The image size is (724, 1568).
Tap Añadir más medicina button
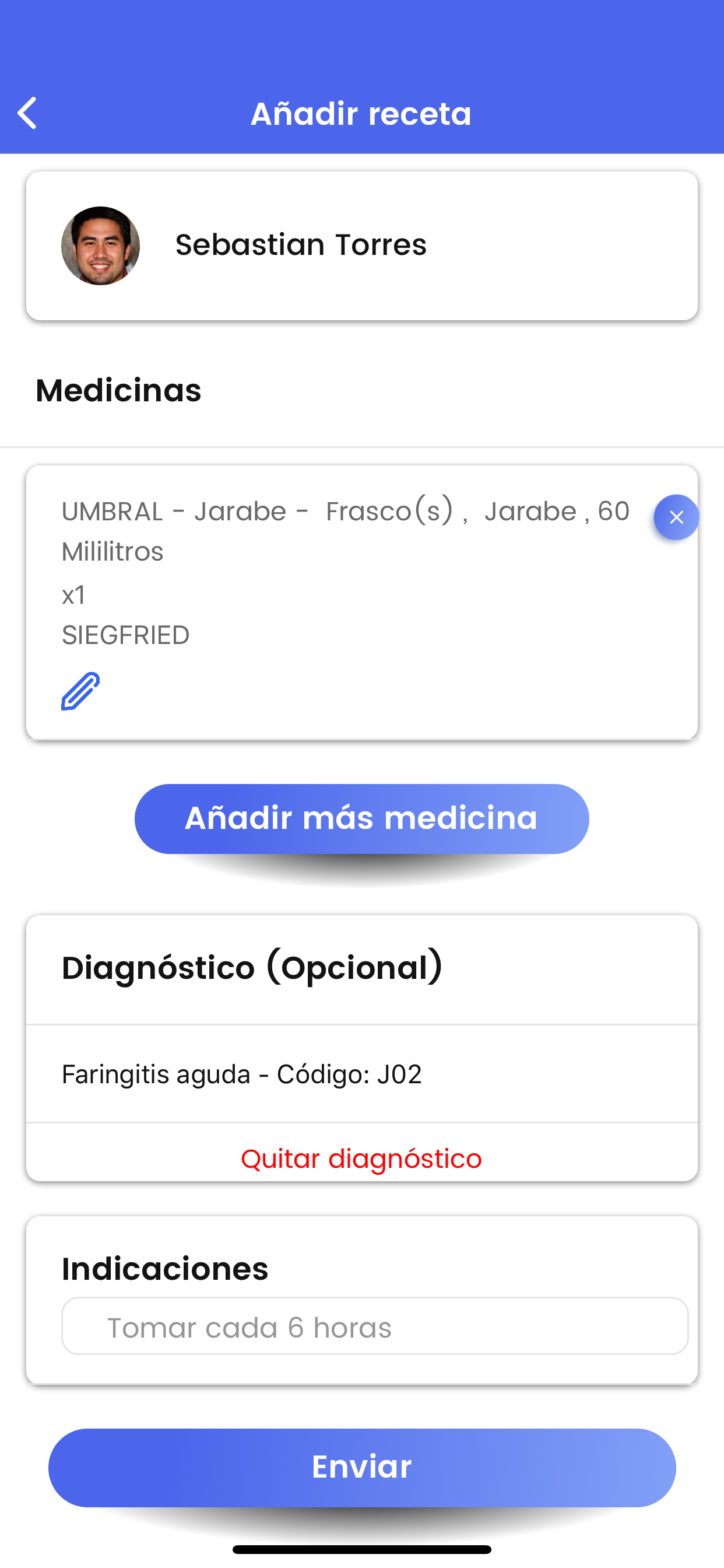tap(361, 818)
